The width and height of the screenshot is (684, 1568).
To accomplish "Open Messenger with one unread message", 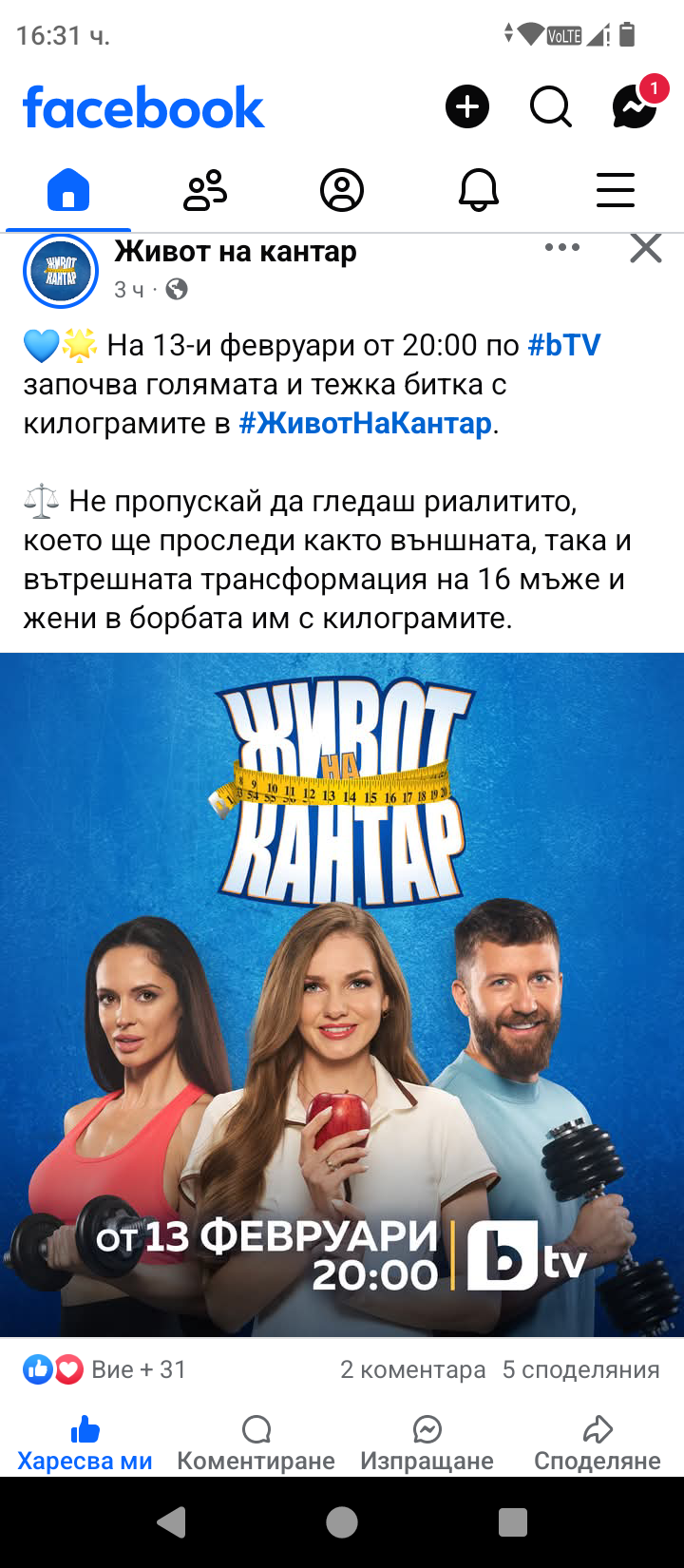I will tap(635, 106).
